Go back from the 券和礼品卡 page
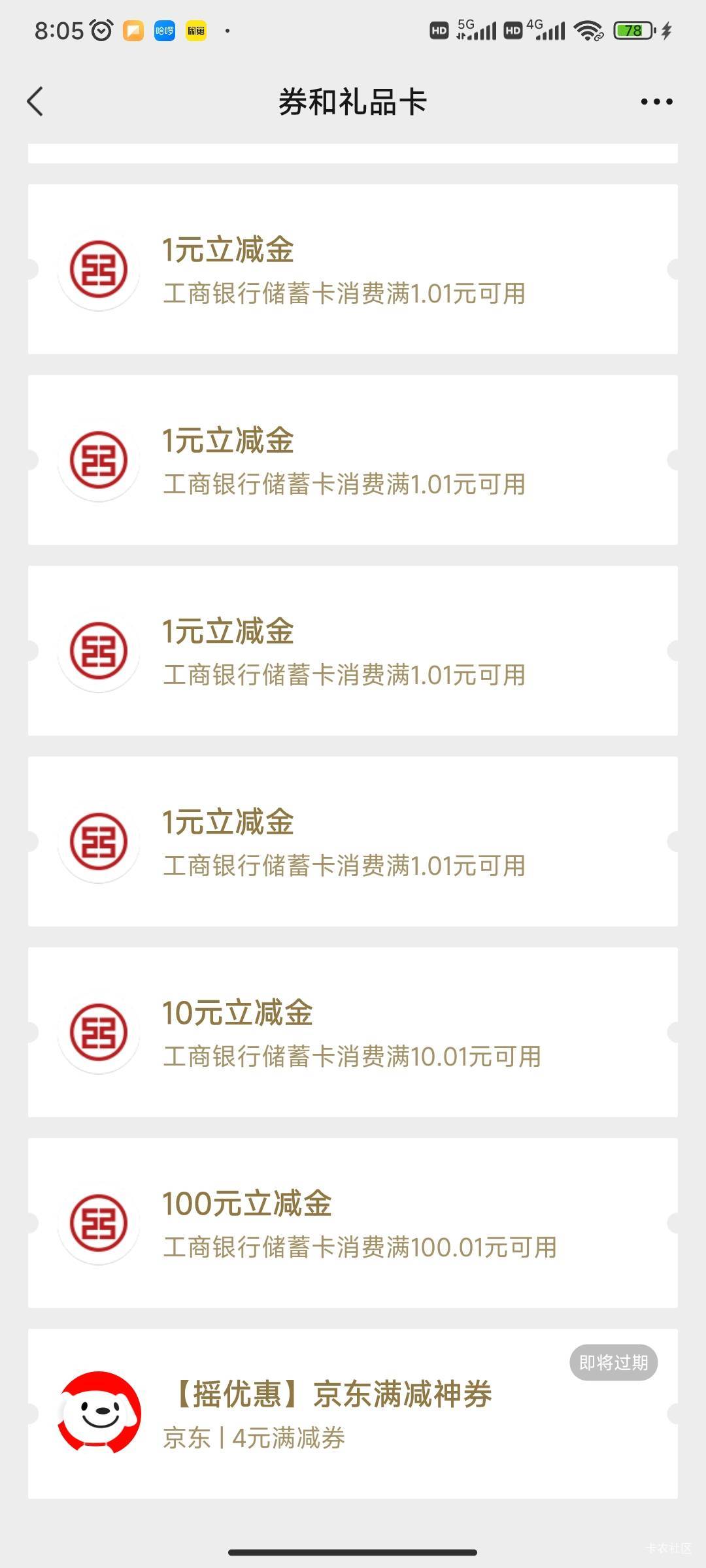 [36, 102]
